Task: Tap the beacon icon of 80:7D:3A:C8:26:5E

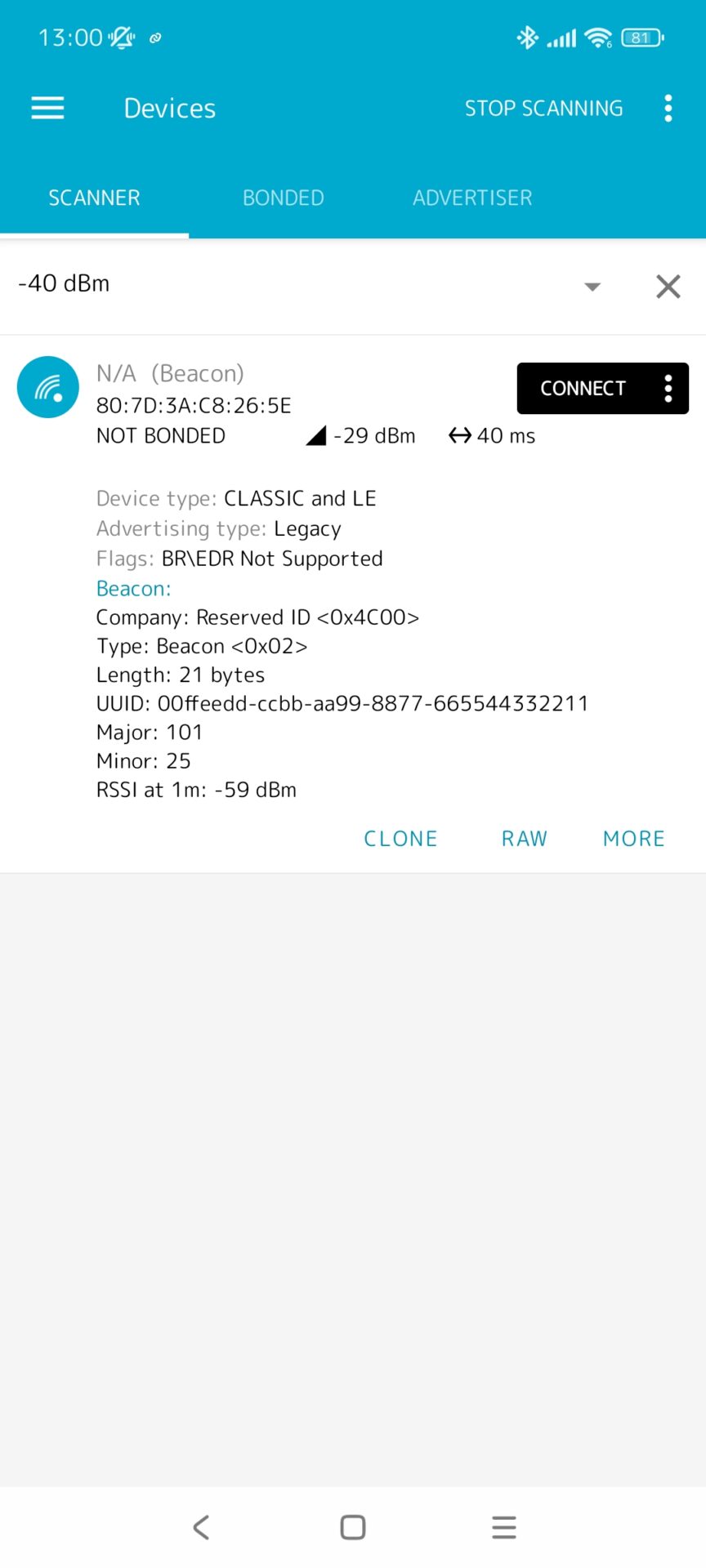Action: click(48, 387)
